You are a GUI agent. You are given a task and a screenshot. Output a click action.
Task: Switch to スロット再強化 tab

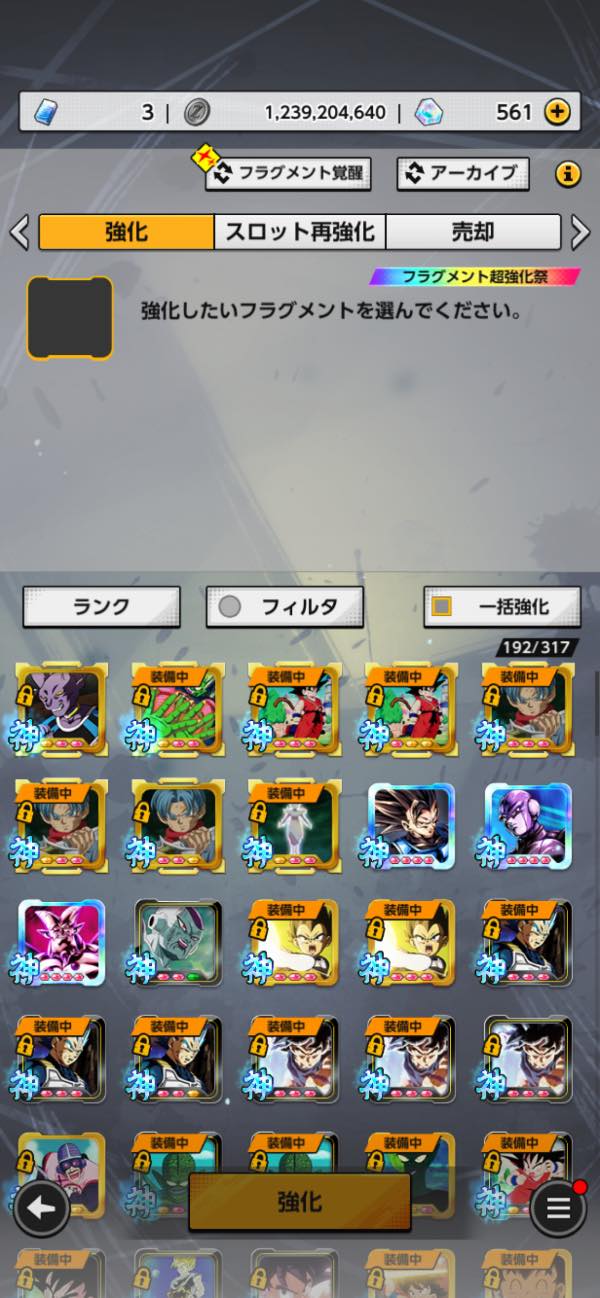click(300, 232)
